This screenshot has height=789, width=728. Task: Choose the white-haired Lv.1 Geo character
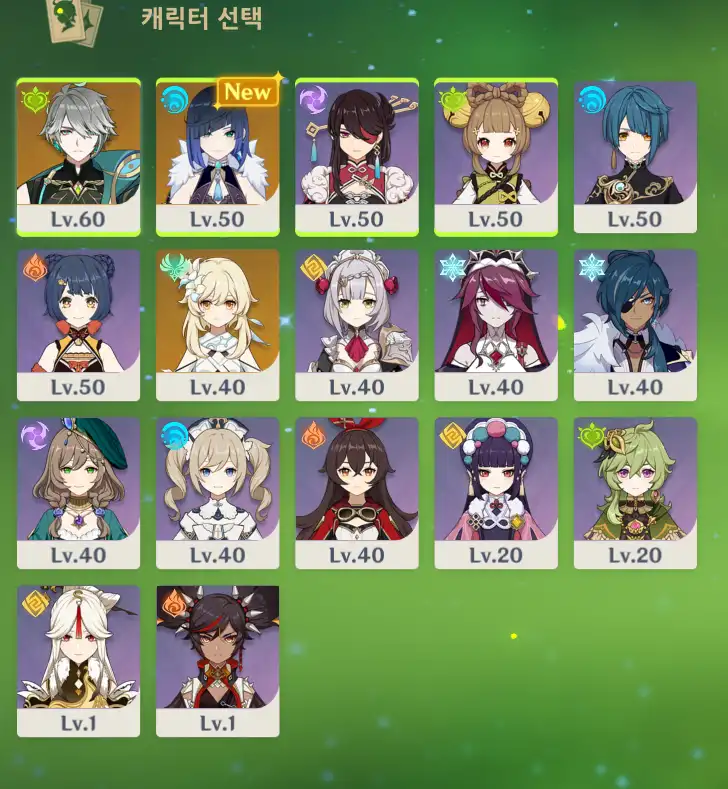click(78, 659)
